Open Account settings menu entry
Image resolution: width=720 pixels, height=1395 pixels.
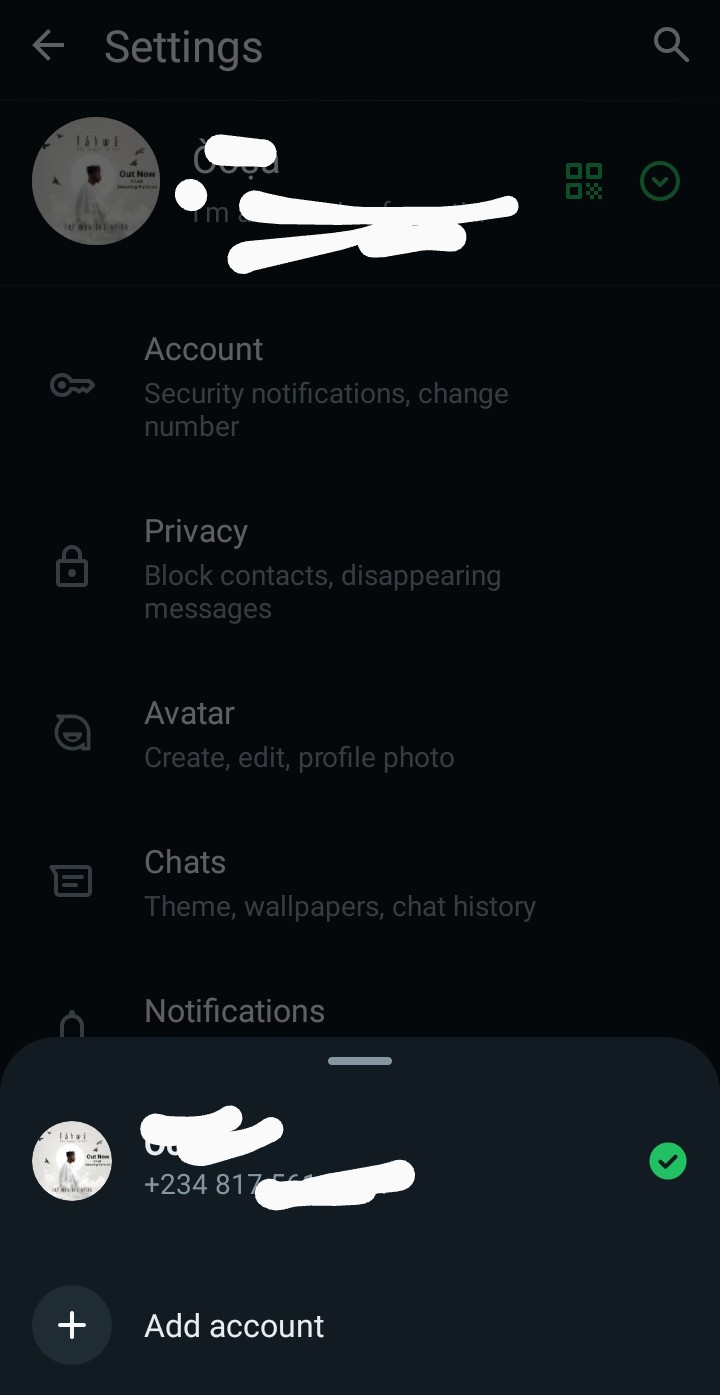[300, 385]
